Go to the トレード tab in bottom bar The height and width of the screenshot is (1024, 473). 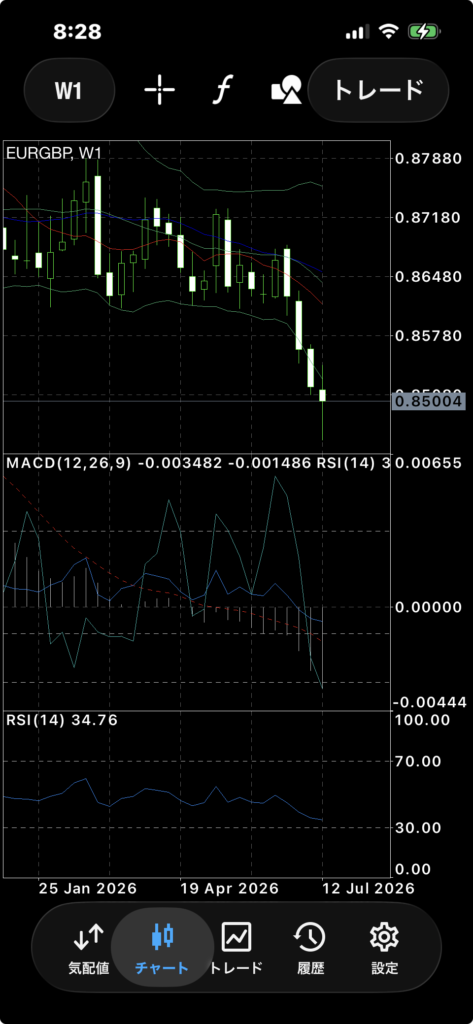coord(236,948)
